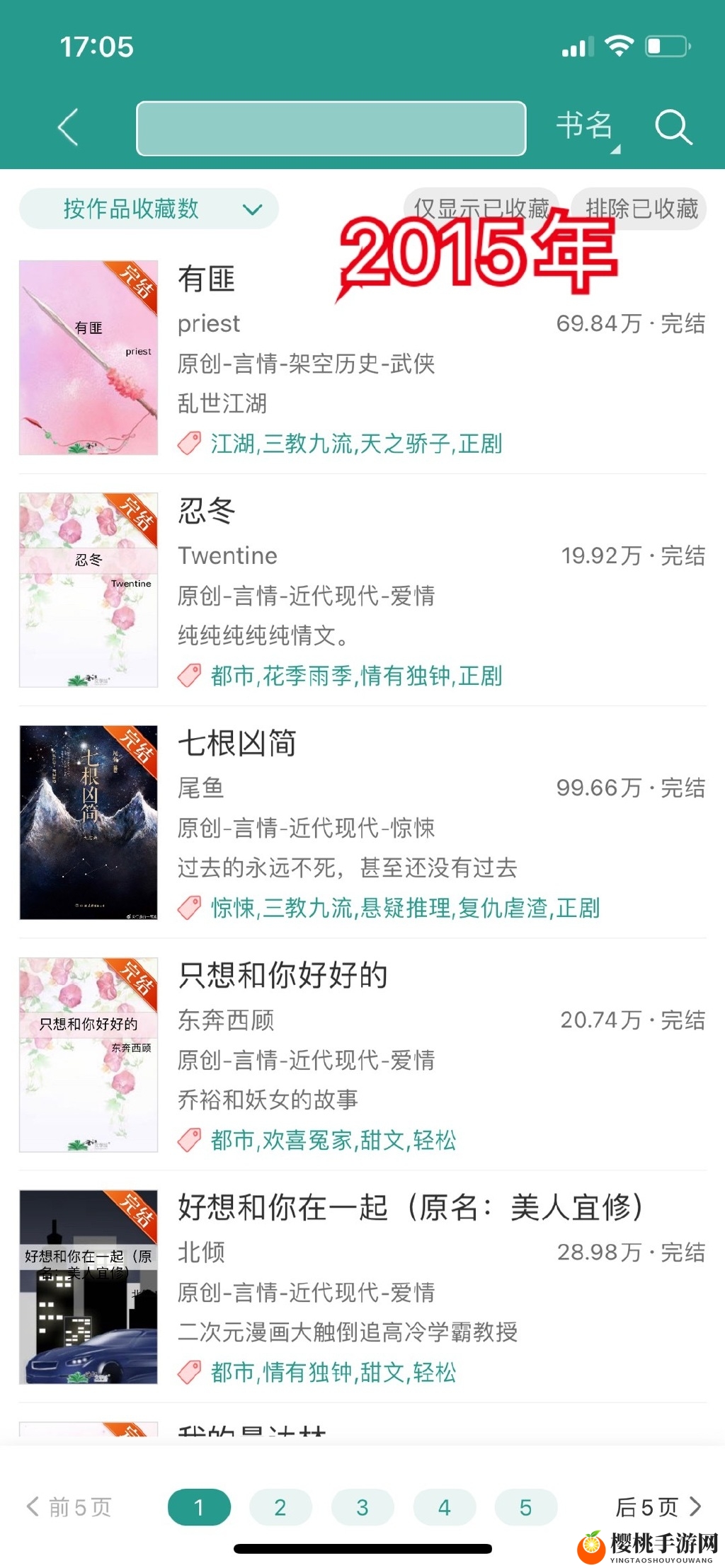Open 只想和你好好的 by 东奔西顾
The width and height of the screenshot is (725, 1568).
pos(282,975)
